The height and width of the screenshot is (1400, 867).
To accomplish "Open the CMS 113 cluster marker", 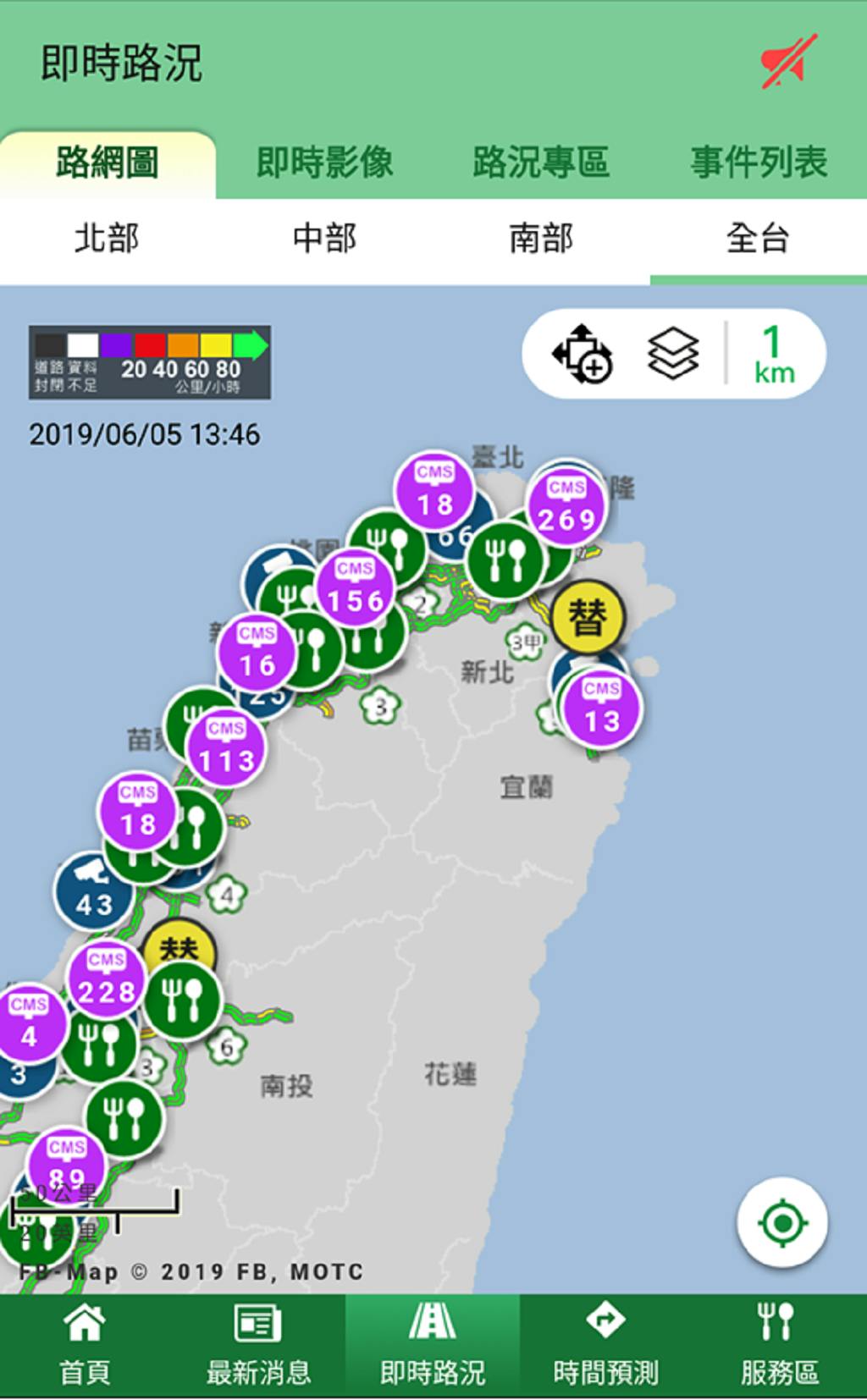I will coord(226,748).
